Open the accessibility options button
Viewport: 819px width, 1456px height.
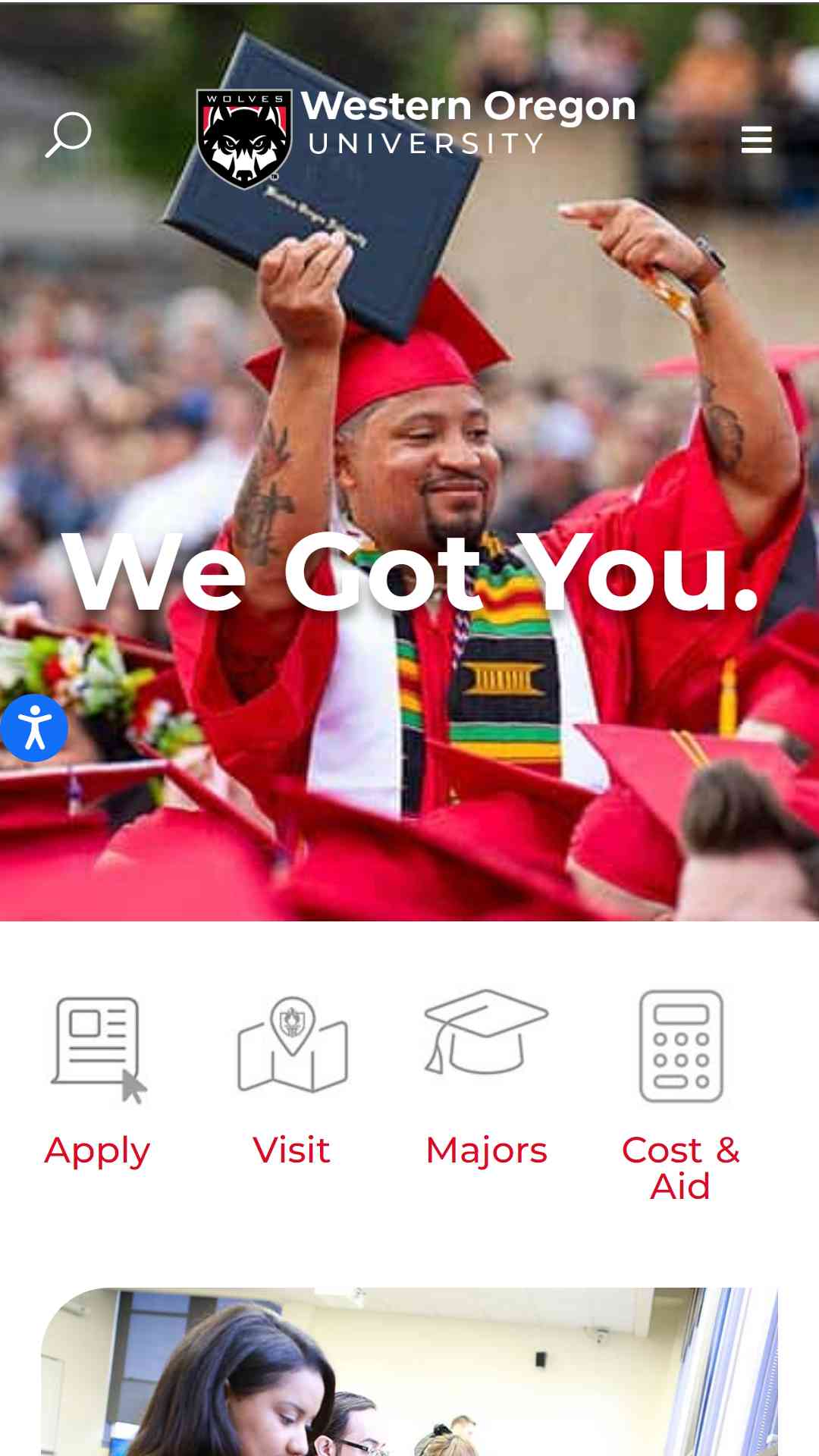(x=34, y=727)
